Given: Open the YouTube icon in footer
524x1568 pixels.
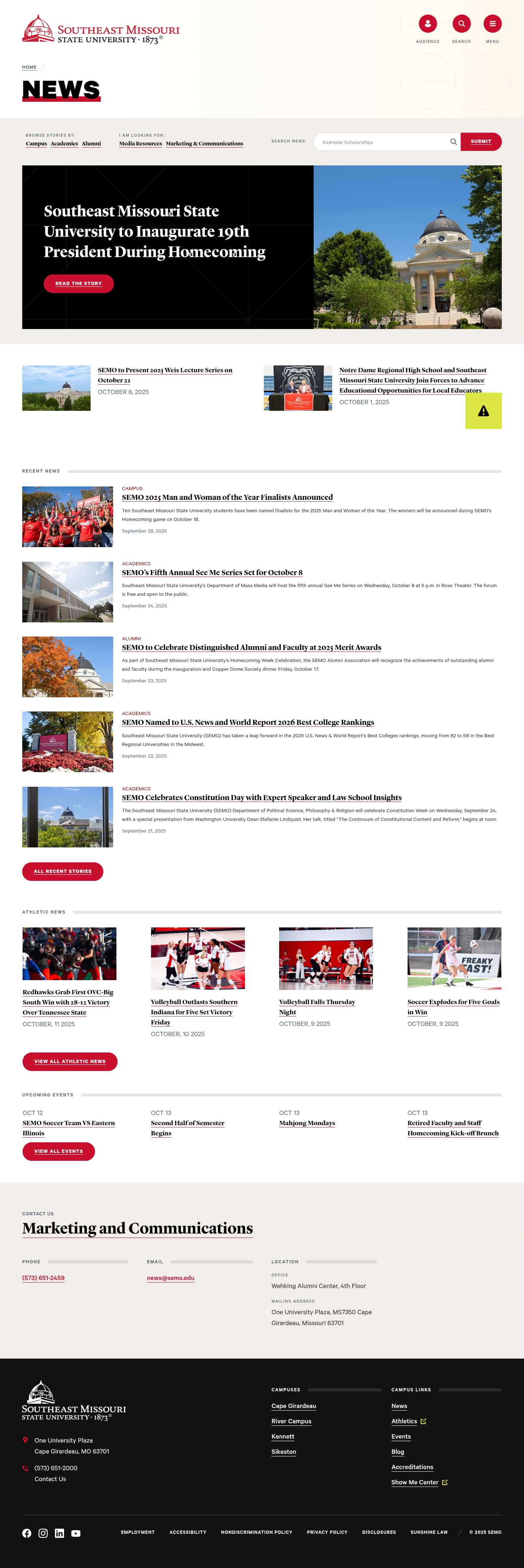Looking at the screenshot, I should click(x=76, y=1533).
